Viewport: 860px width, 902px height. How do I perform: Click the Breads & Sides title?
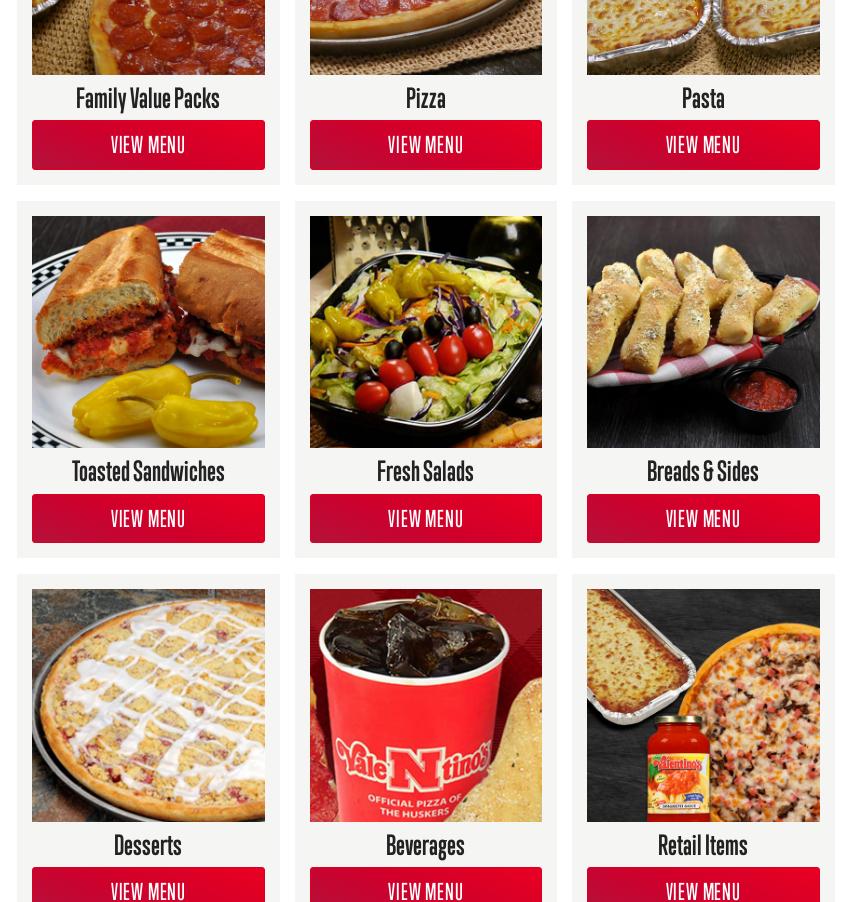point(703,471)
